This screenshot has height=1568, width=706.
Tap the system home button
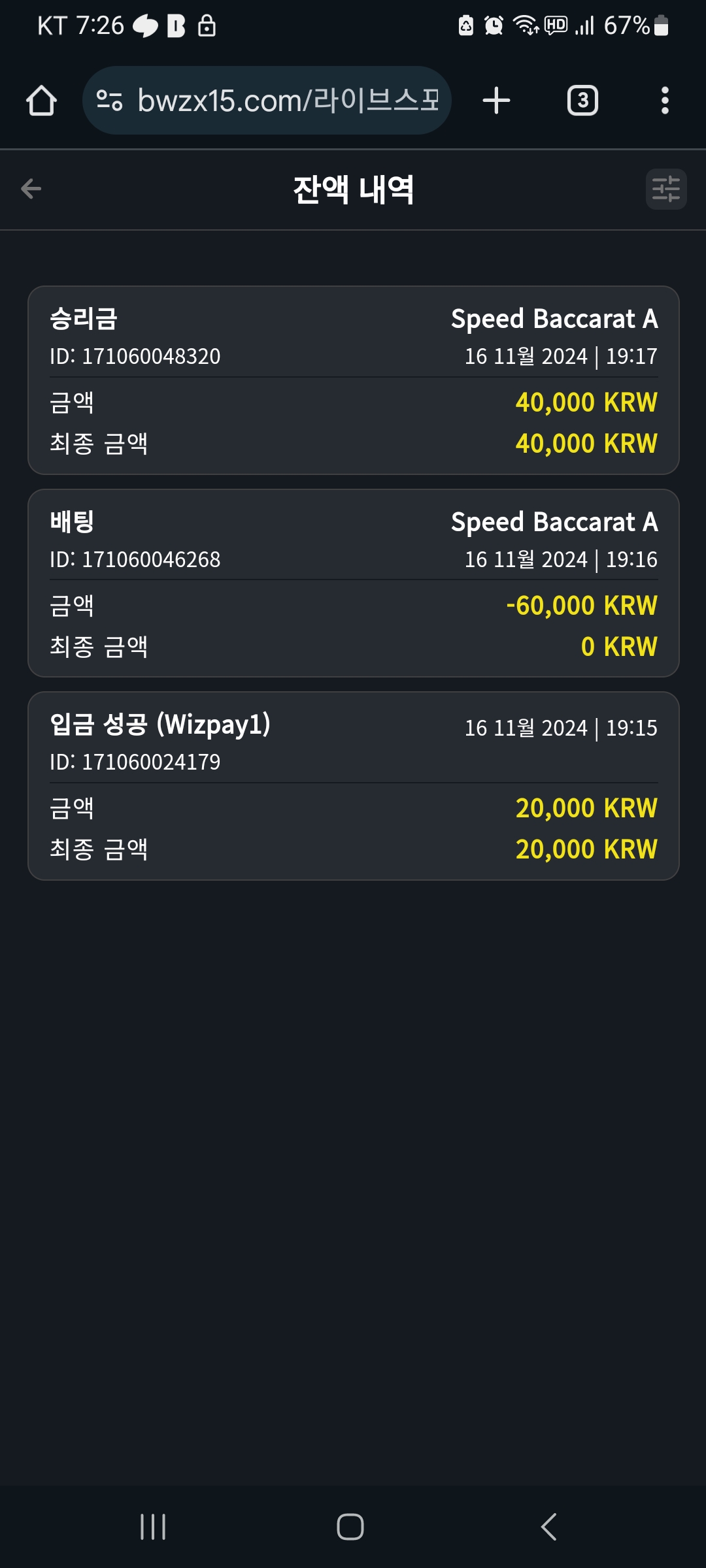coord(350,1527)
